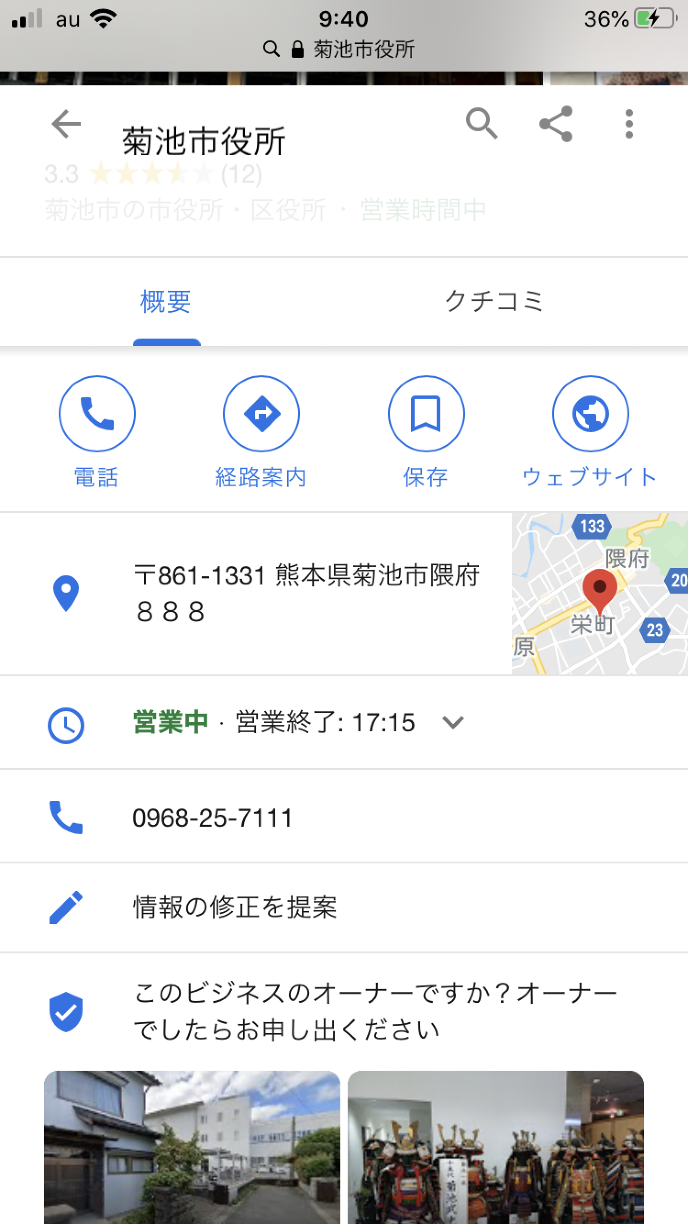This screenshot has width=688, height=1224.
Task: Save the place with 保存
Action: click(426, 413)
